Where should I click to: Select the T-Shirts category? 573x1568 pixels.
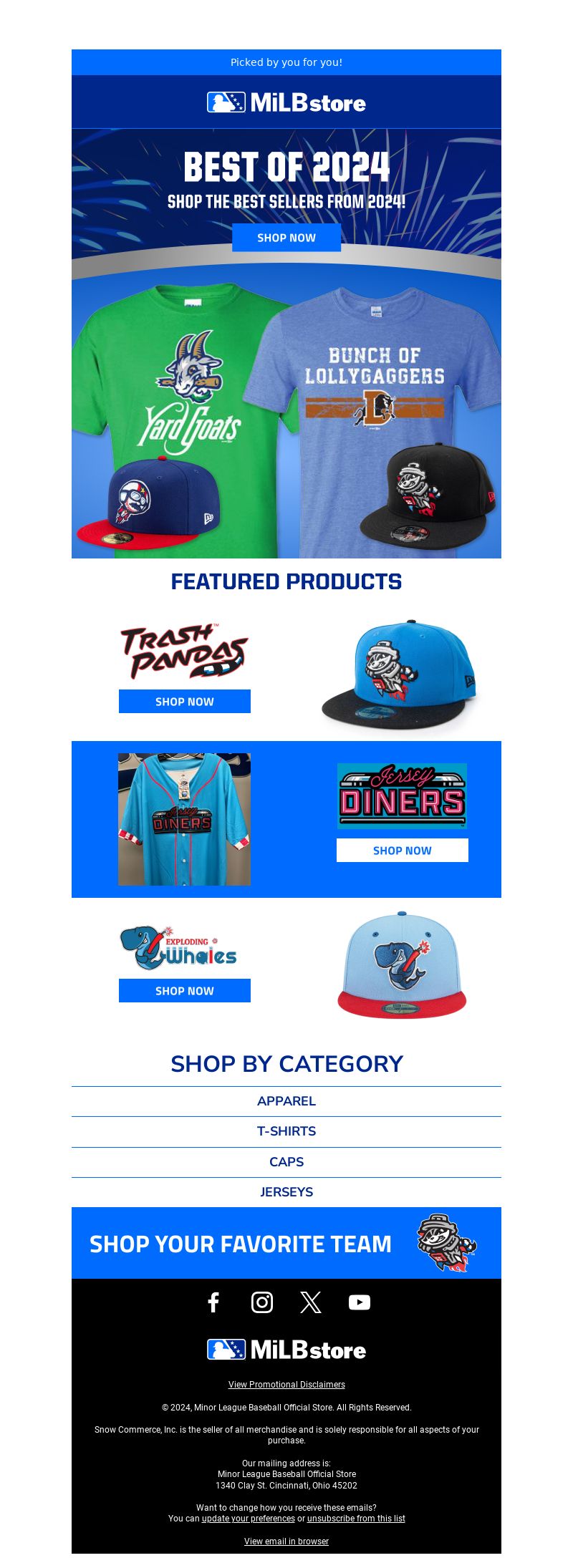point(286,1131)
